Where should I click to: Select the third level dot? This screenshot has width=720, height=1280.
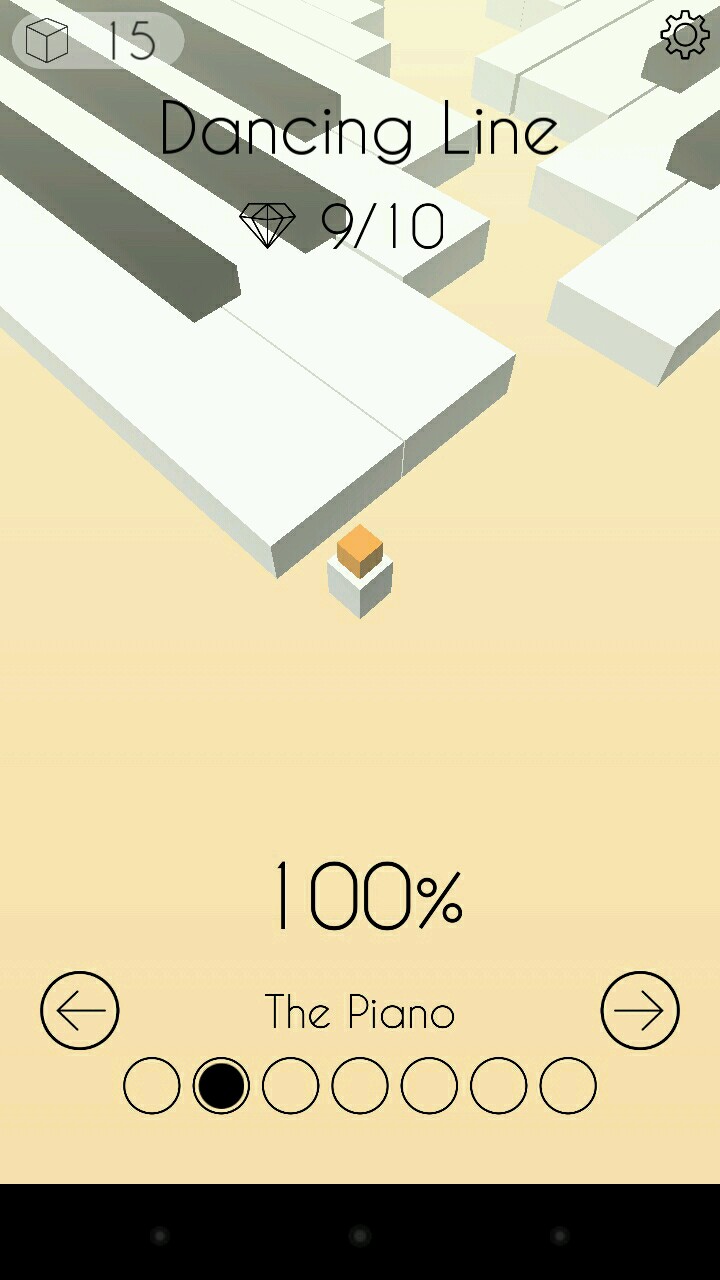tap(290, 1086)
